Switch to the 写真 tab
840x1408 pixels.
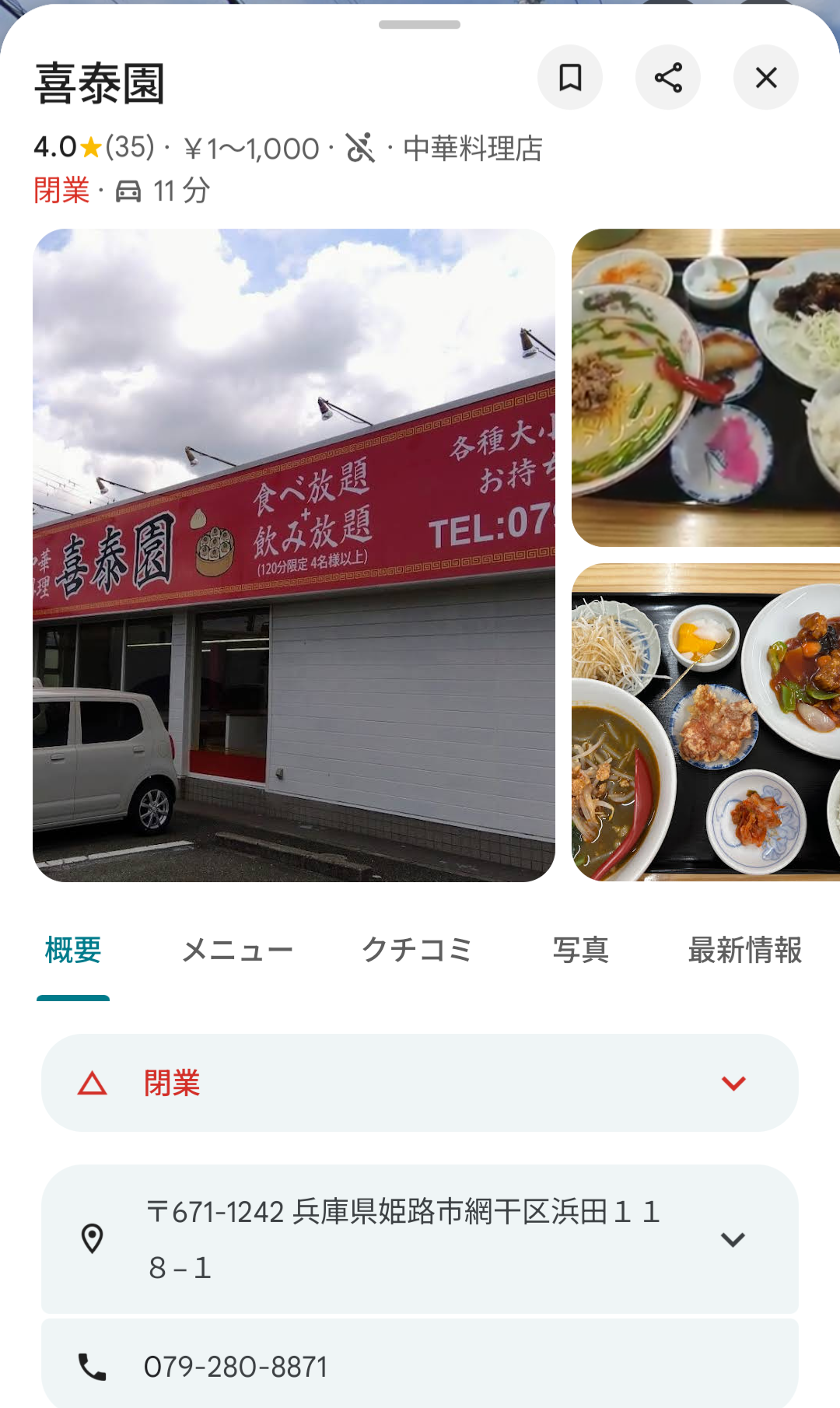click(x=581, y=951)
